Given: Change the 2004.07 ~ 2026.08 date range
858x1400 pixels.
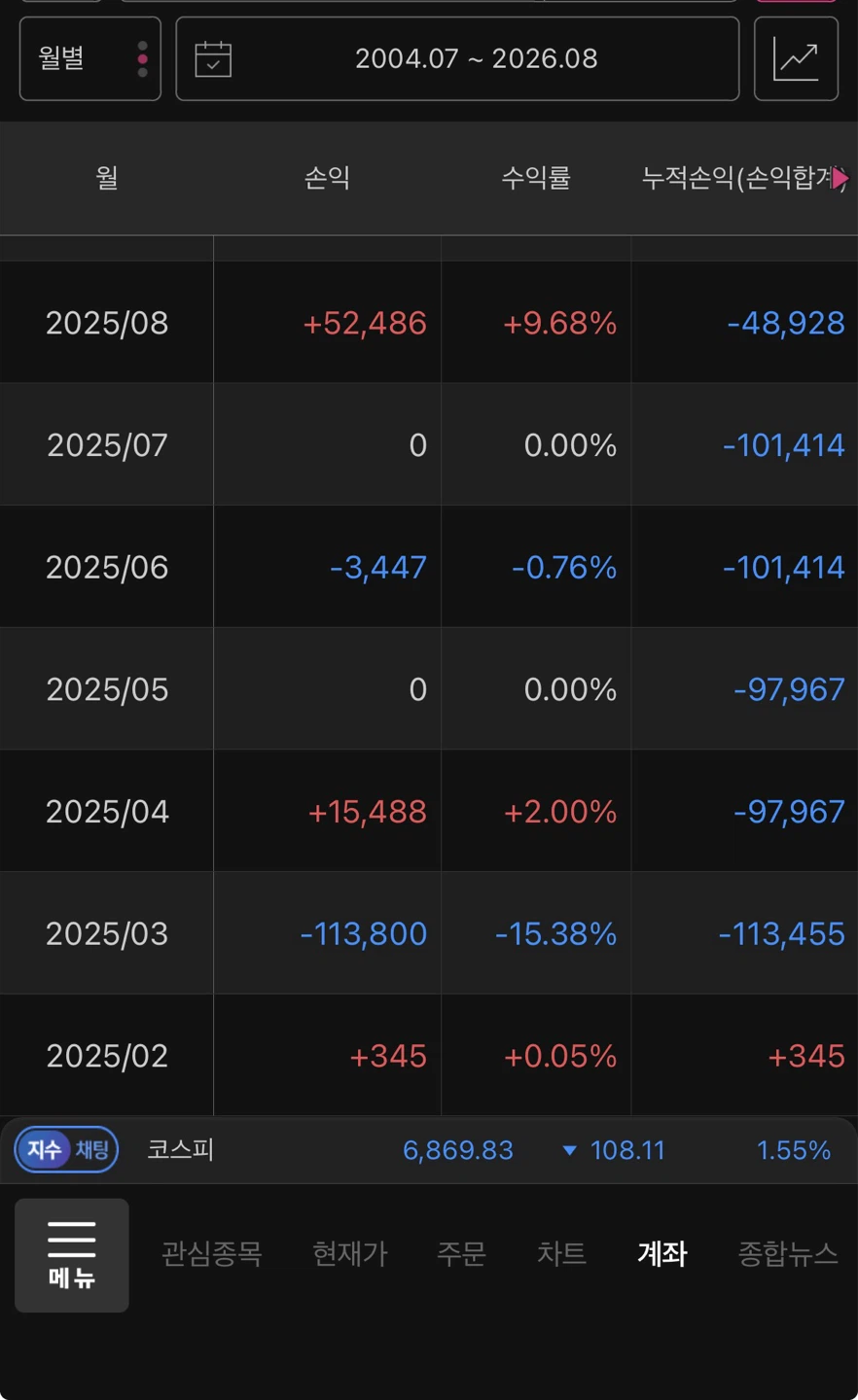Looking at the screenshot, I should pyautogui.click(x=457, y=58).
